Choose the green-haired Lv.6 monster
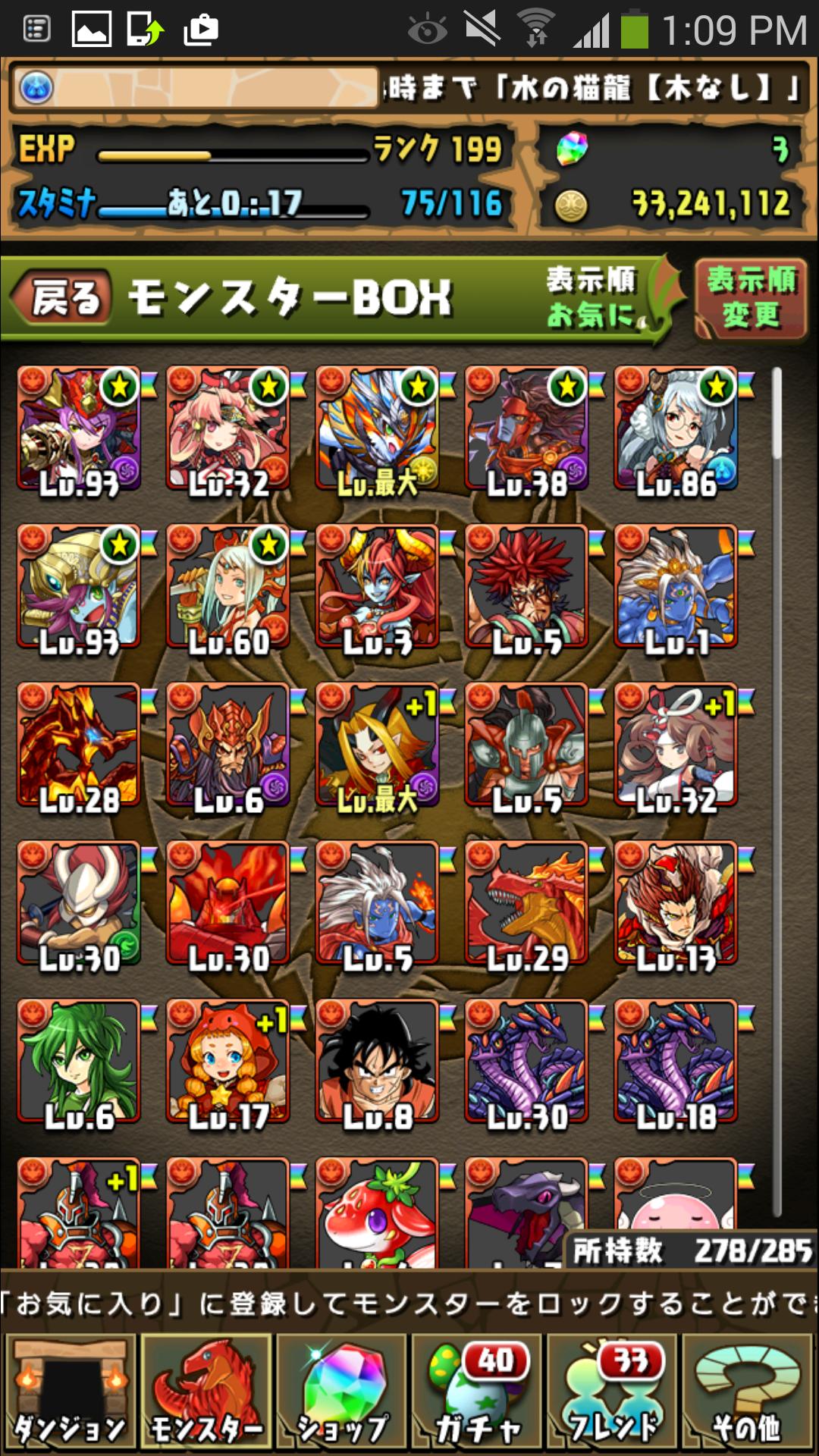This screenshot has height=1456, width=819. 79,1063
